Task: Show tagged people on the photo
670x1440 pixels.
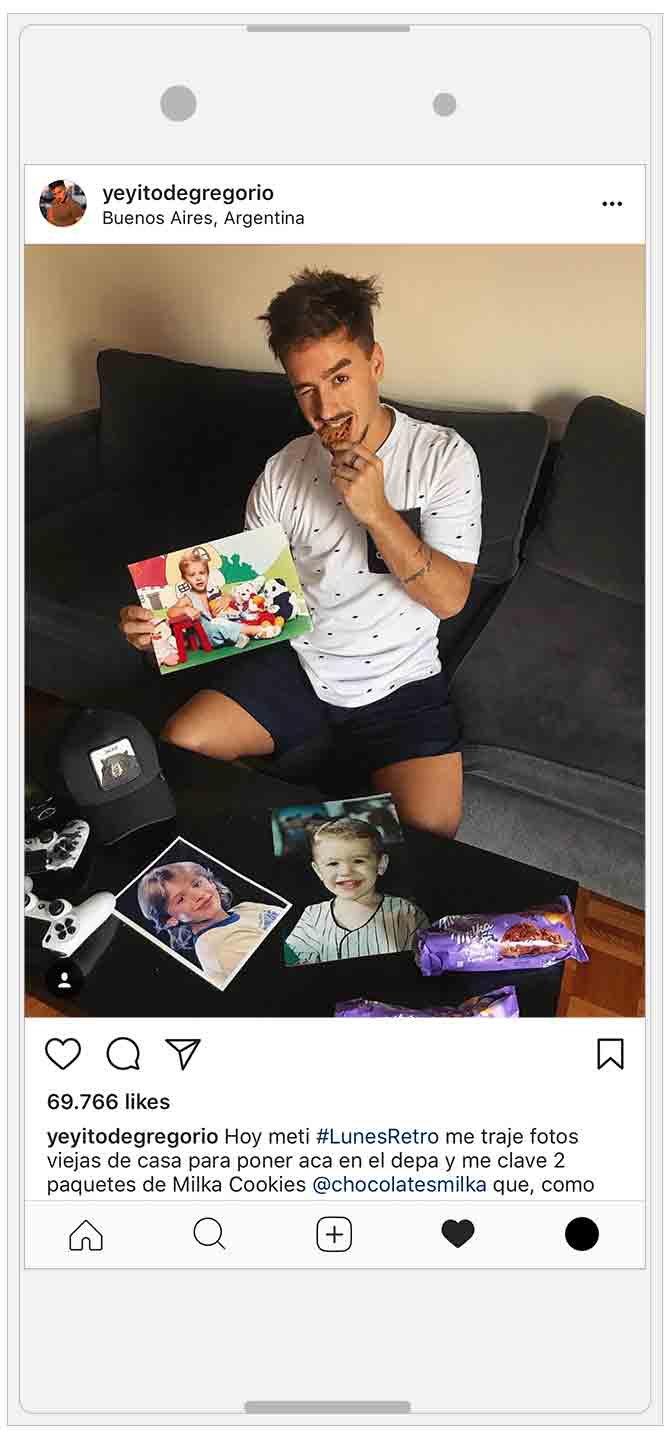Action: click(65, 980)
